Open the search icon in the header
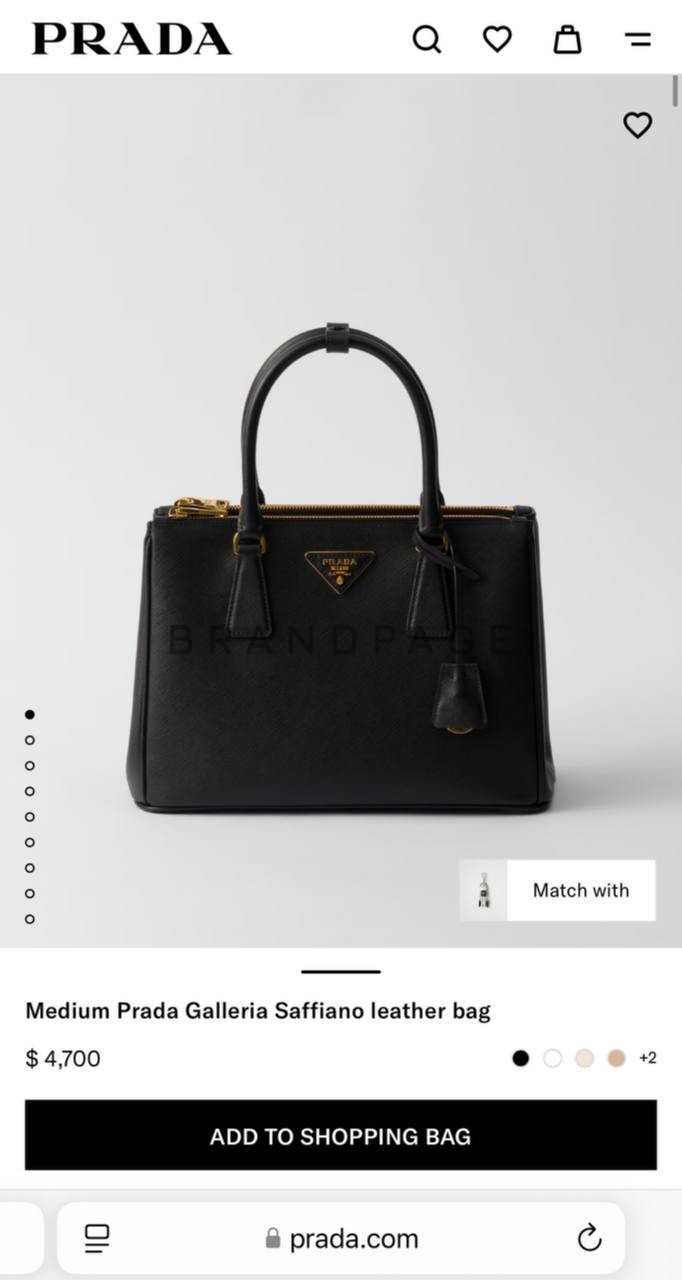Image resolution: width=682 pixels, height=1280 pixels. pyautogui.click(x=427, y=39)
